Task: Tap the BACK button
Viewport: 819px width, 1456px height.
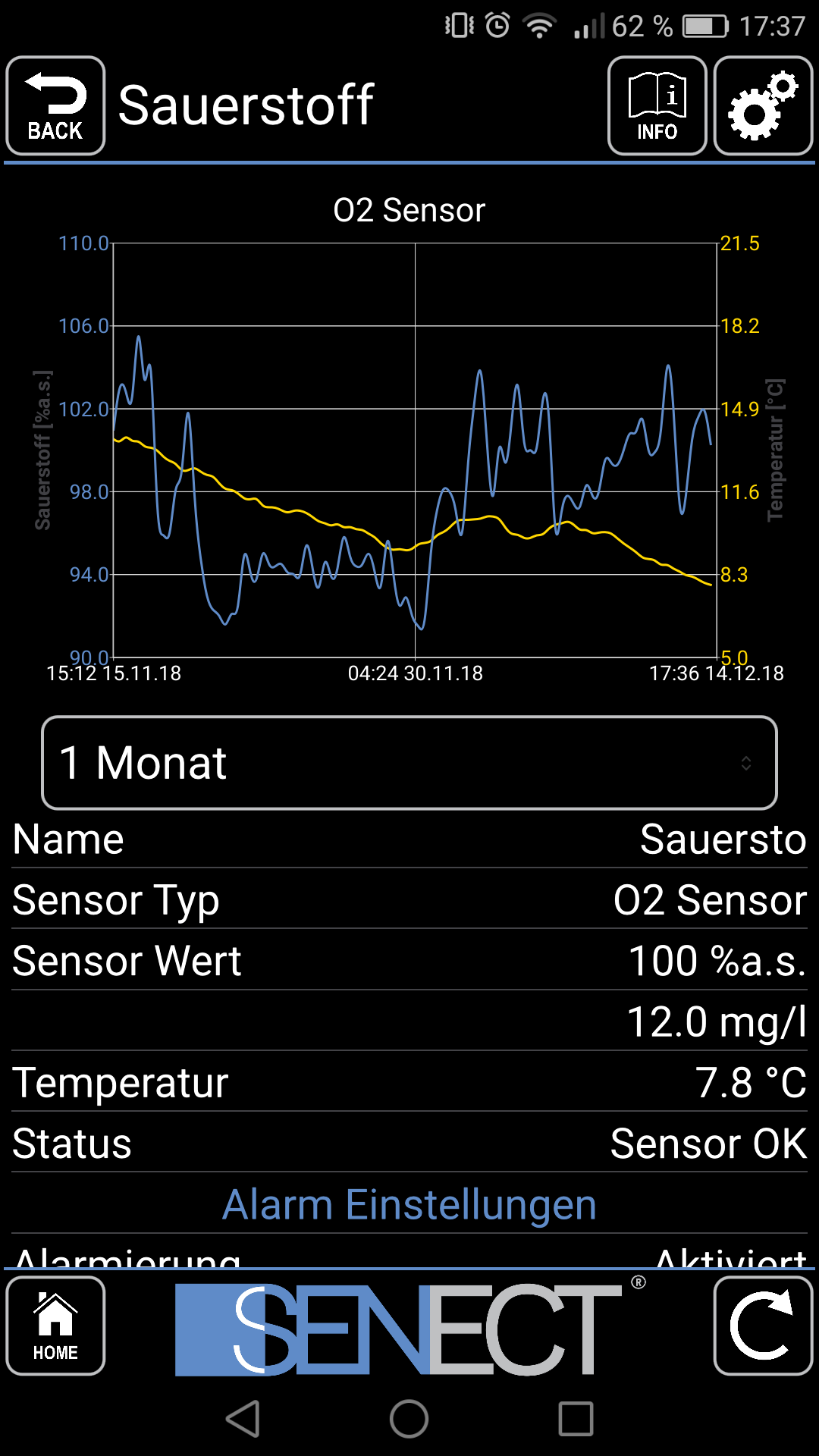Action: 55,106
